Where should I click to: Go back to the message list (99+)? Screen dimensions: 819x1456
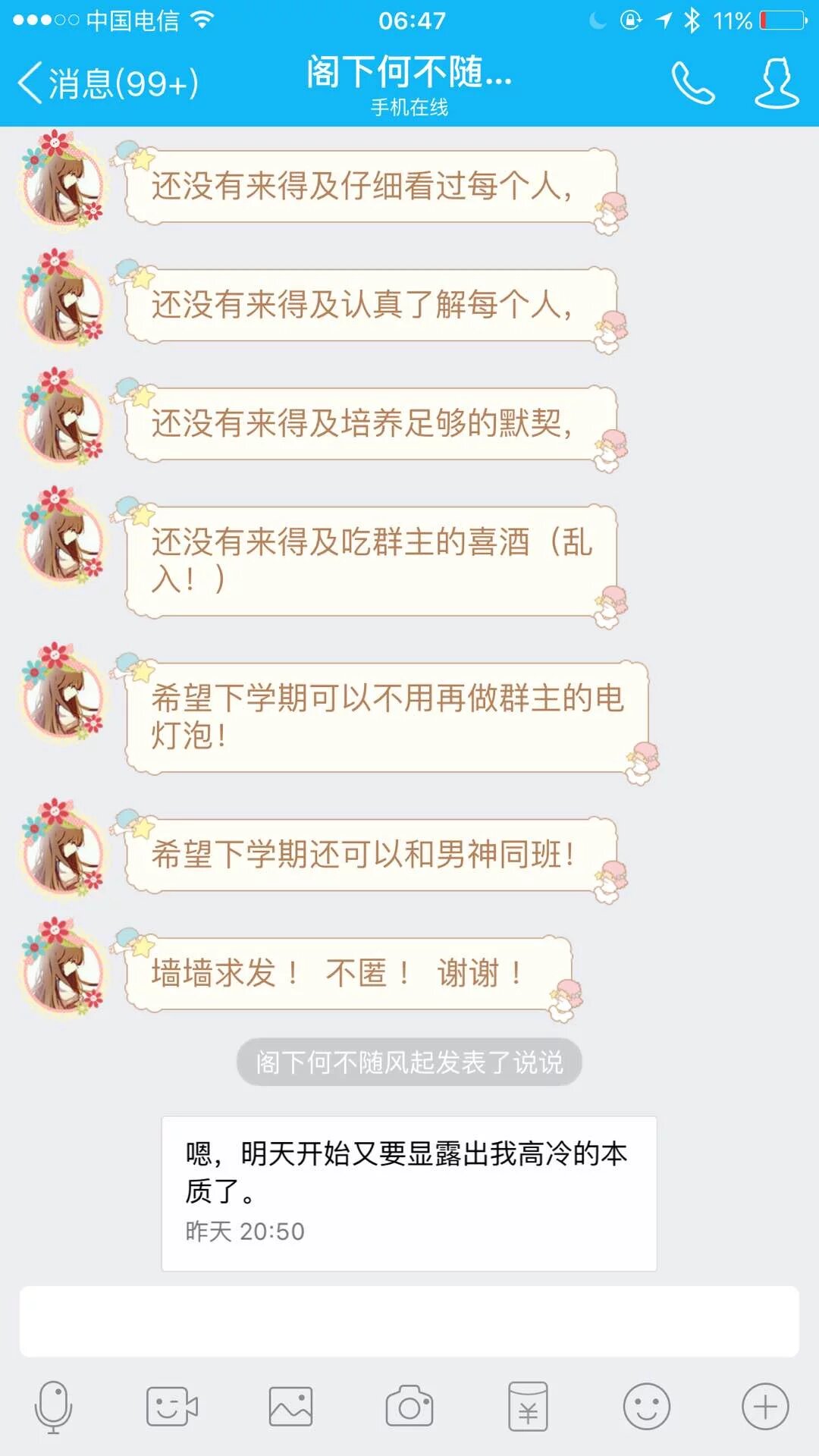click(x=108, y=83)
